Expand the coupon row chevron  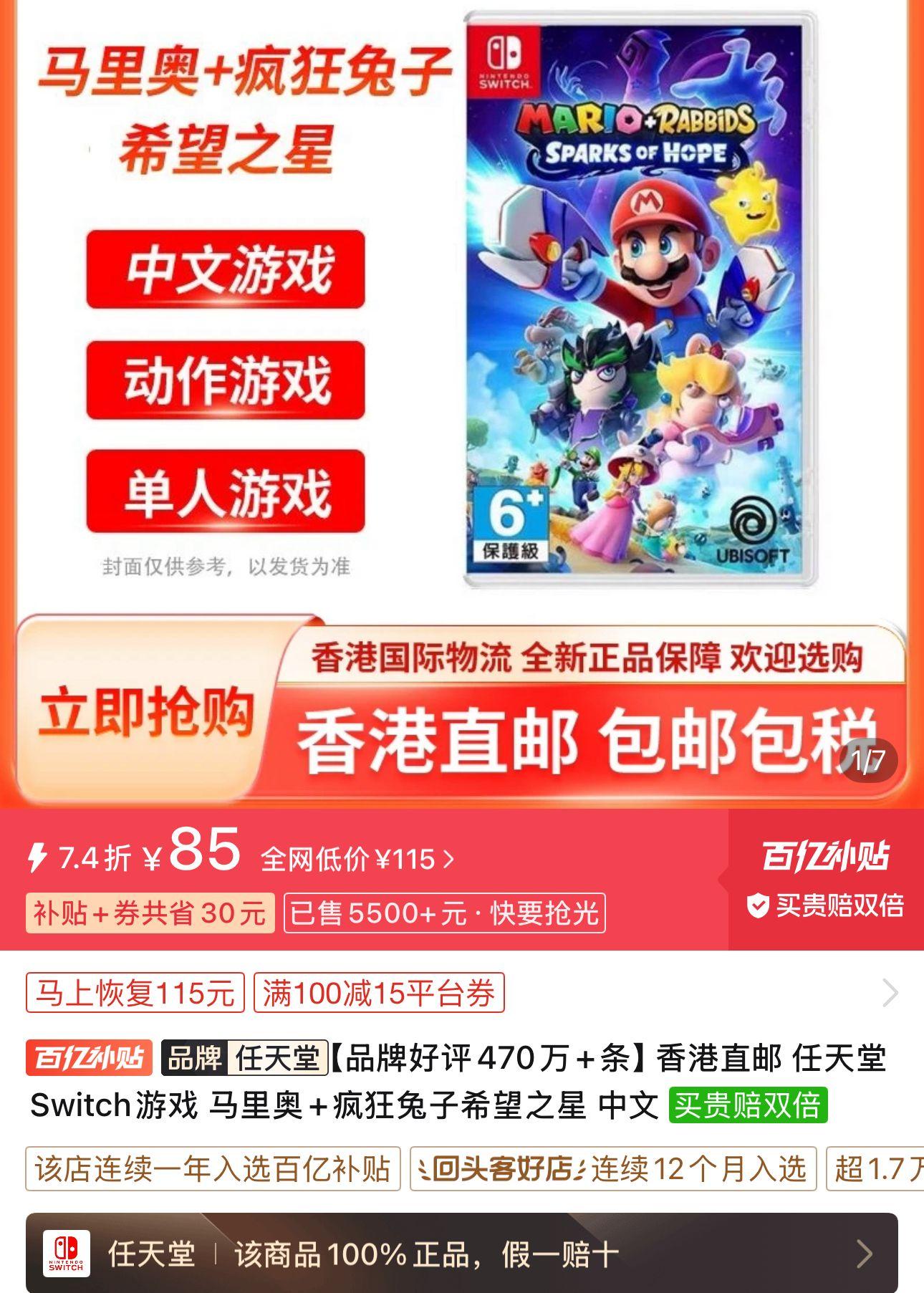(890, 993)
